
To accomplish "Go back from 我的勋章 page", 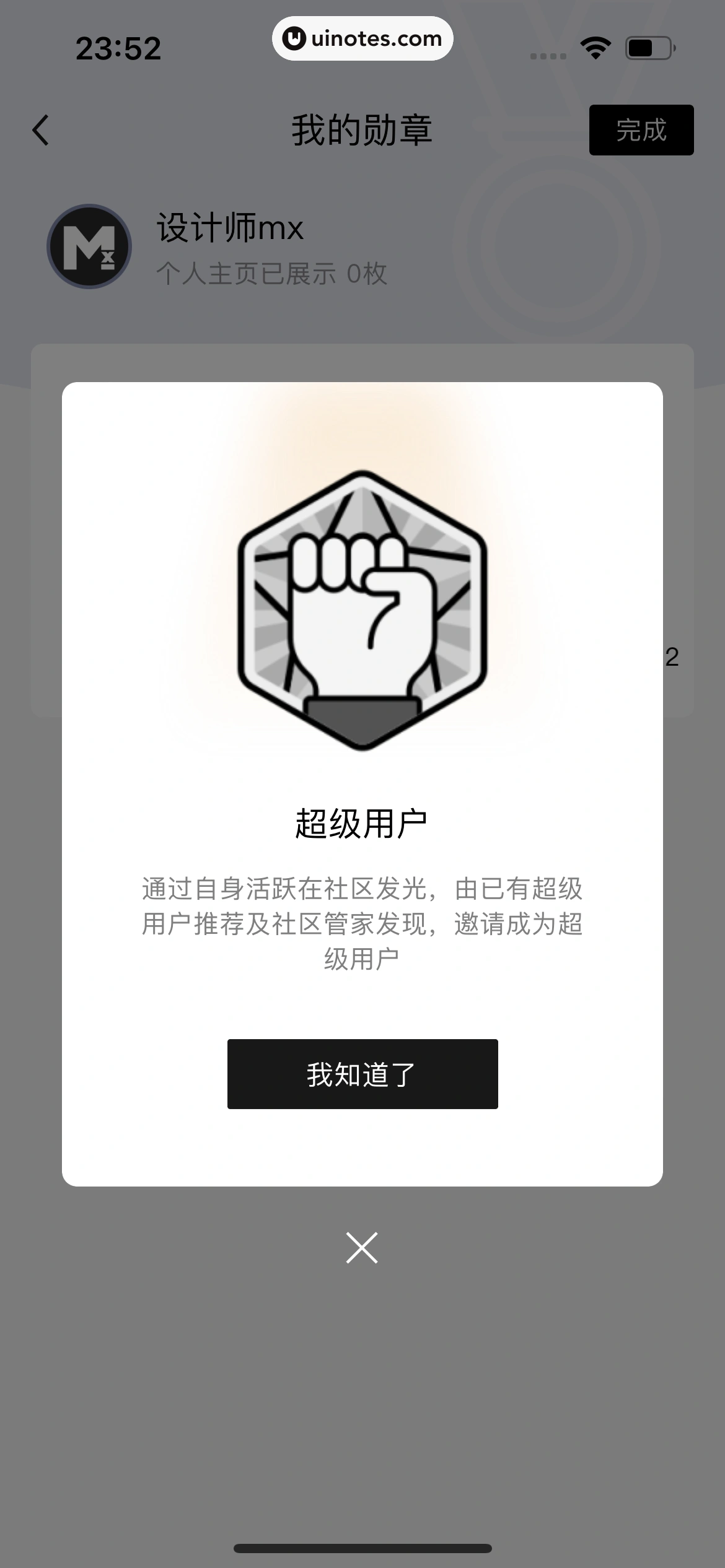I will [41, 130].
